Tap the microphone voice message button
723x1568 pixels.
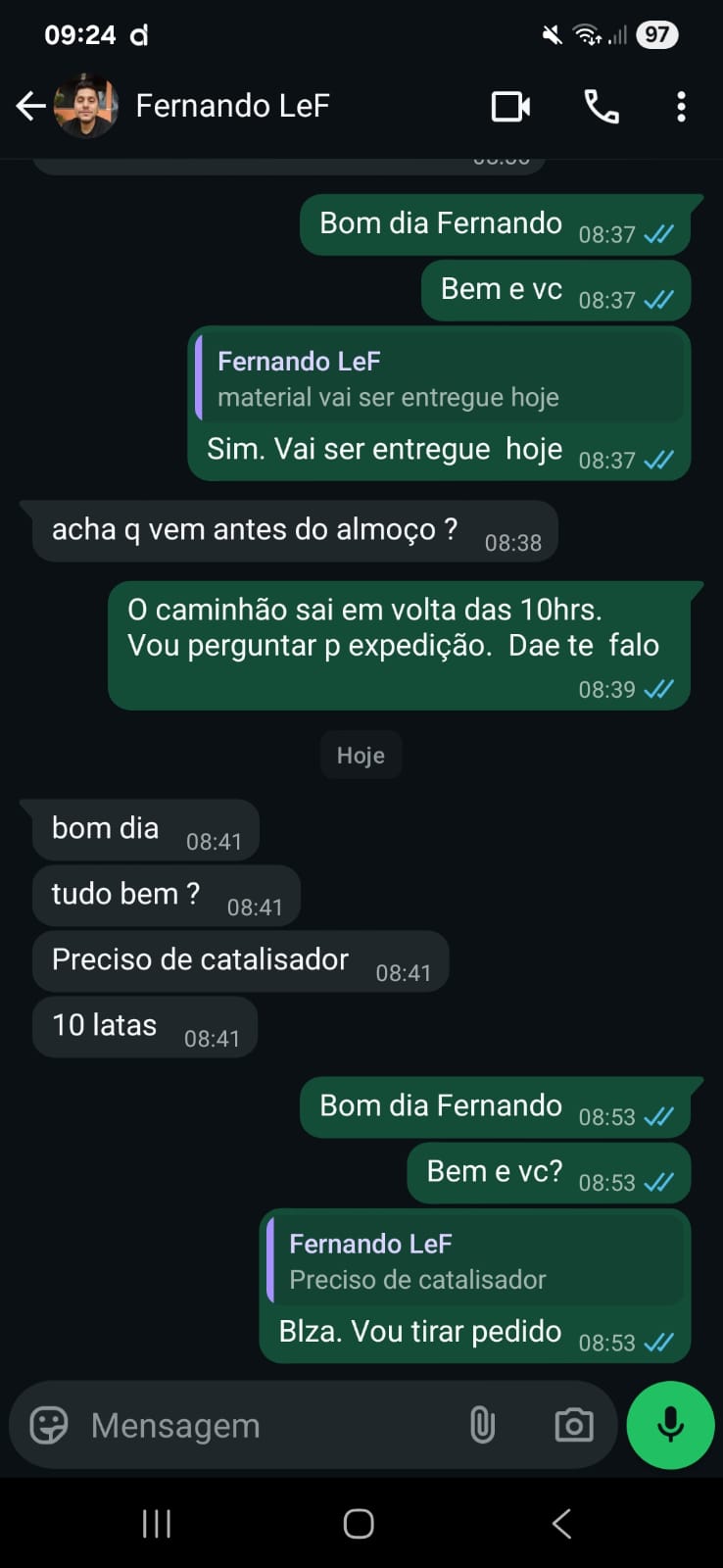[670, 1425]
